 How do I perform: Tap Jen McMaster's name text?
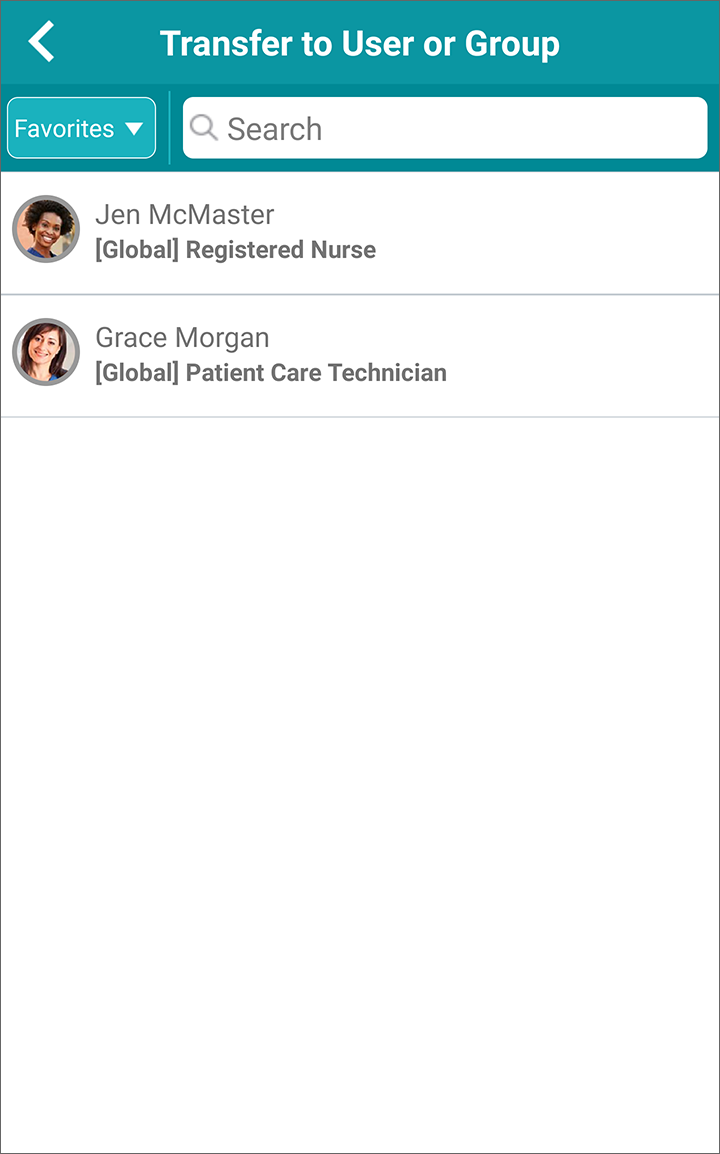[185, 214]
